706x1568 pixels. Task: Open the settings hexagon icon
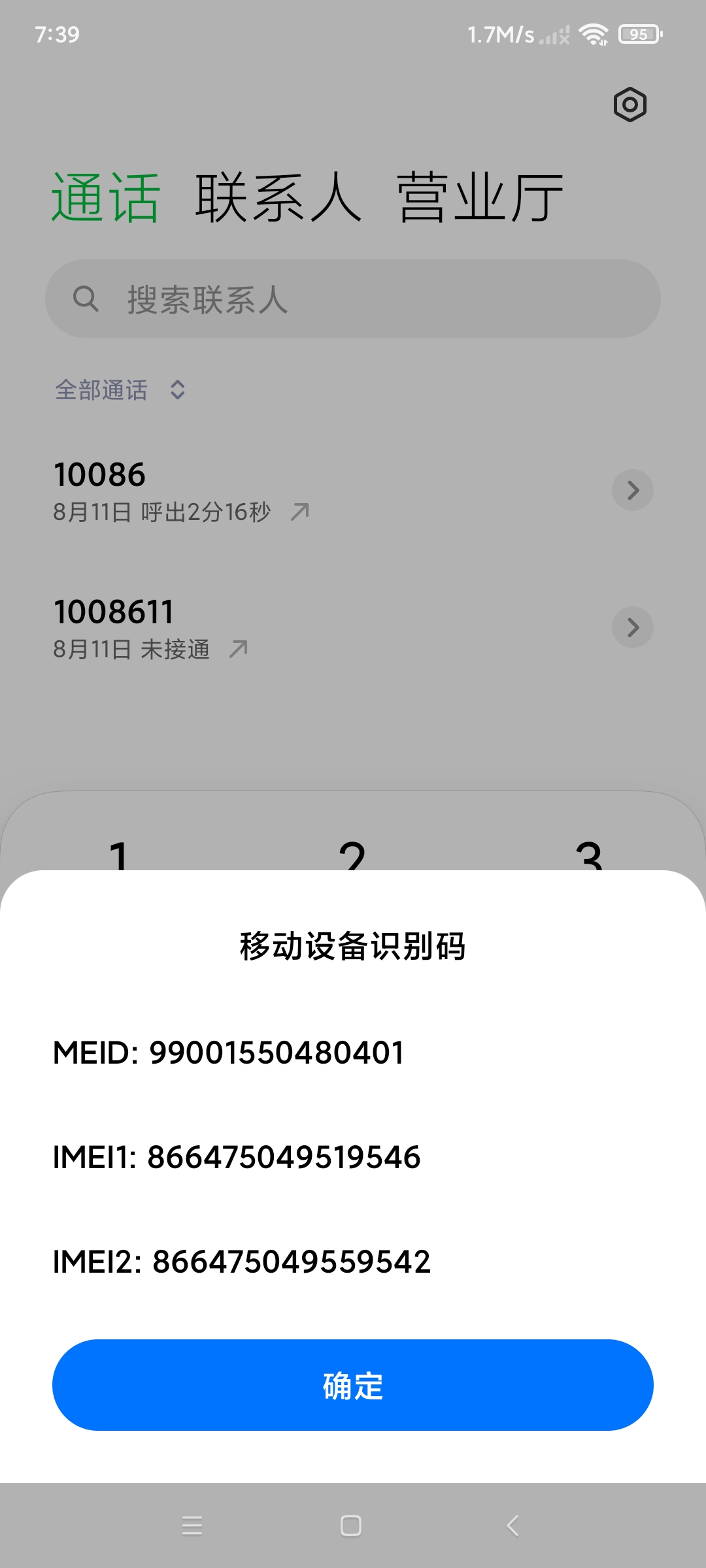point(630,105)
